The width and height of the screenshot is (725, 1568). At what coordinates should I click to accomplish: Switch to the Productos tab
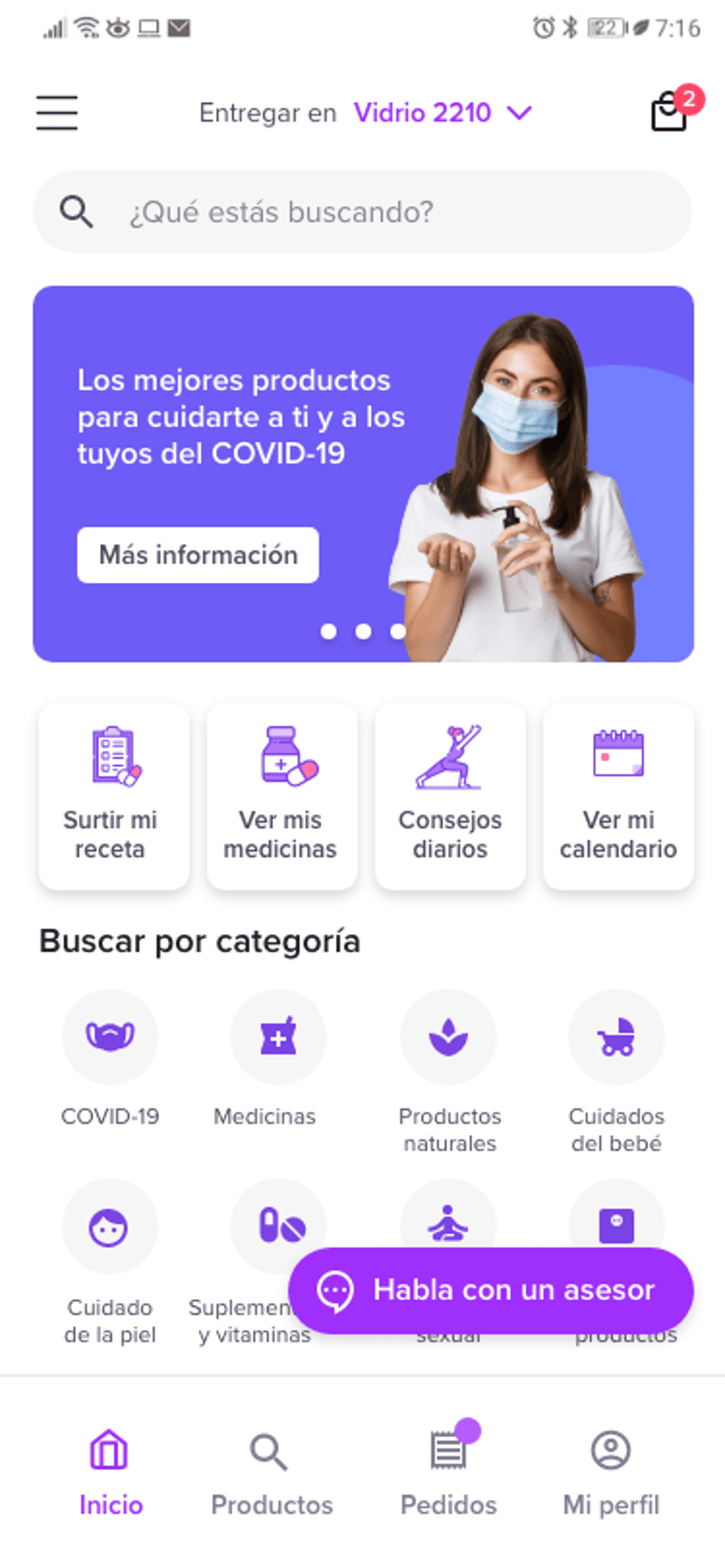point(271,1474)
